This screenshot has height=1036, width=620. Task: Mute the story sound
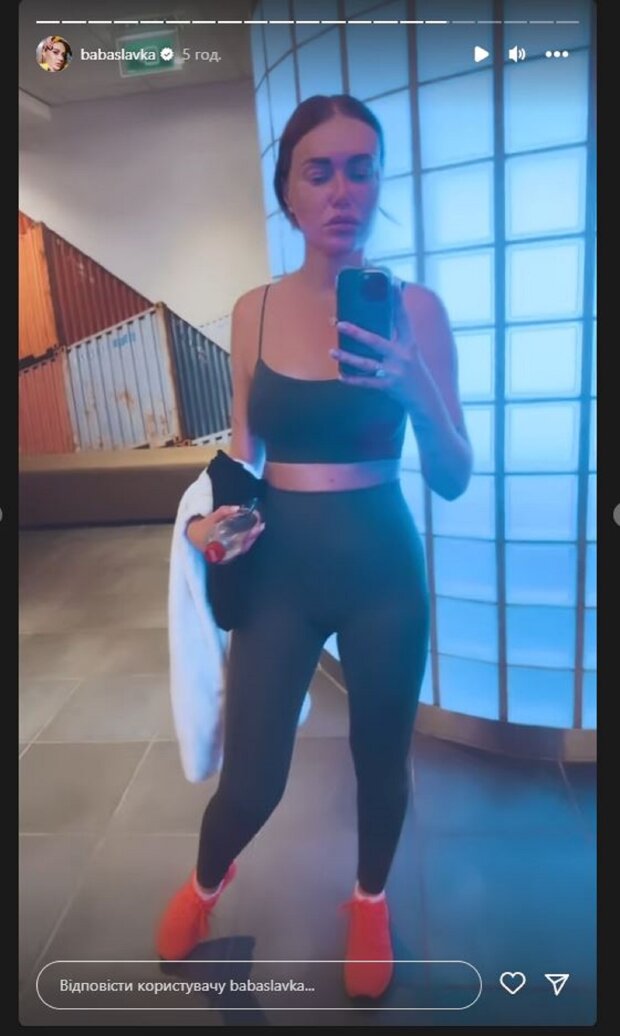click(x=517, y=54)
